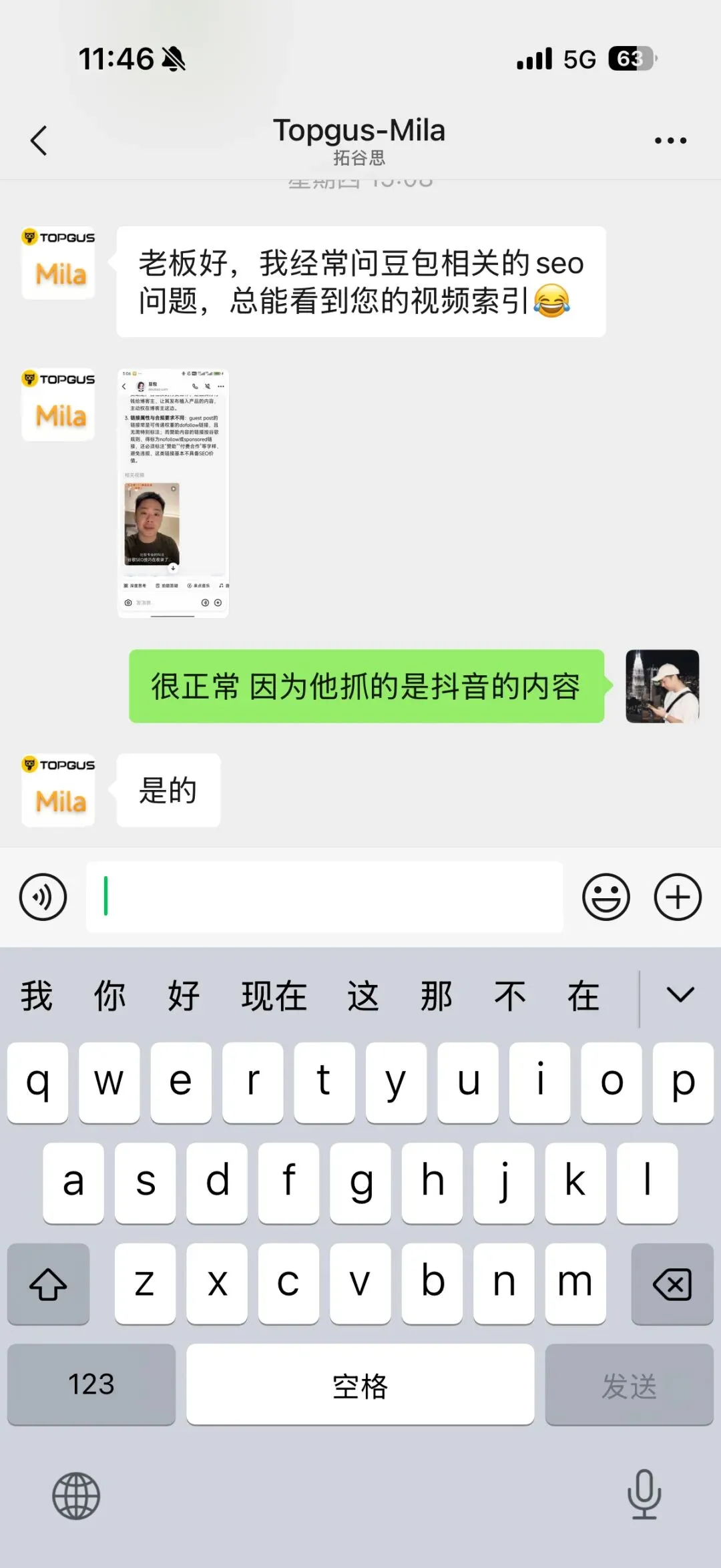Image resolution: width=721 pixels, height=1568 pixels.
Task: Start dictation with the microphone key
Action: point(644,1495)
